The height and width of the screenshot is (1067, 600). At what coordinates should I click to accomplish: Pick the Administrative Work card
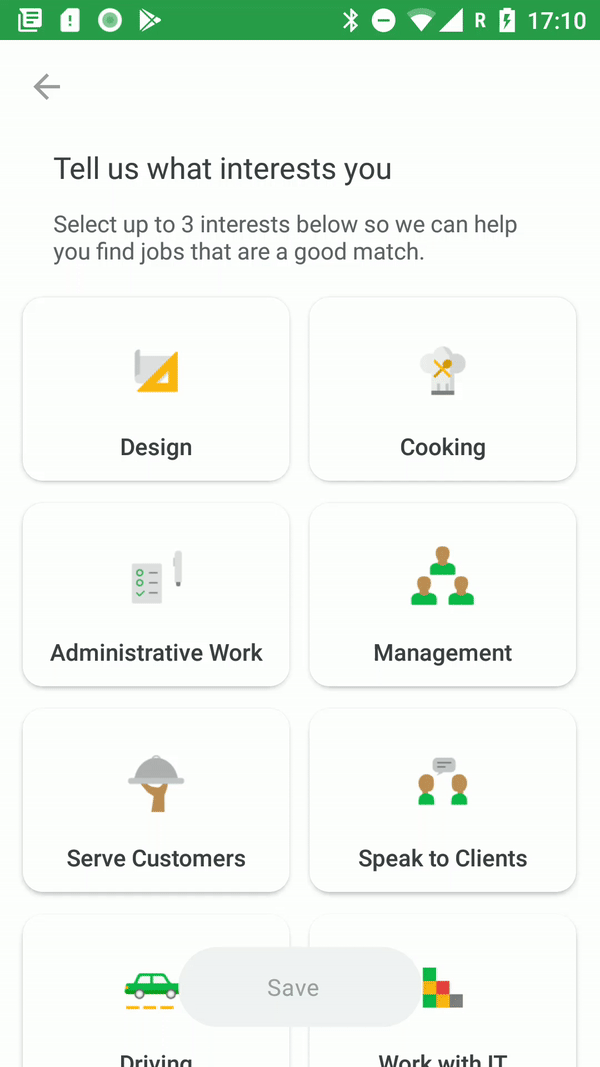156,594
